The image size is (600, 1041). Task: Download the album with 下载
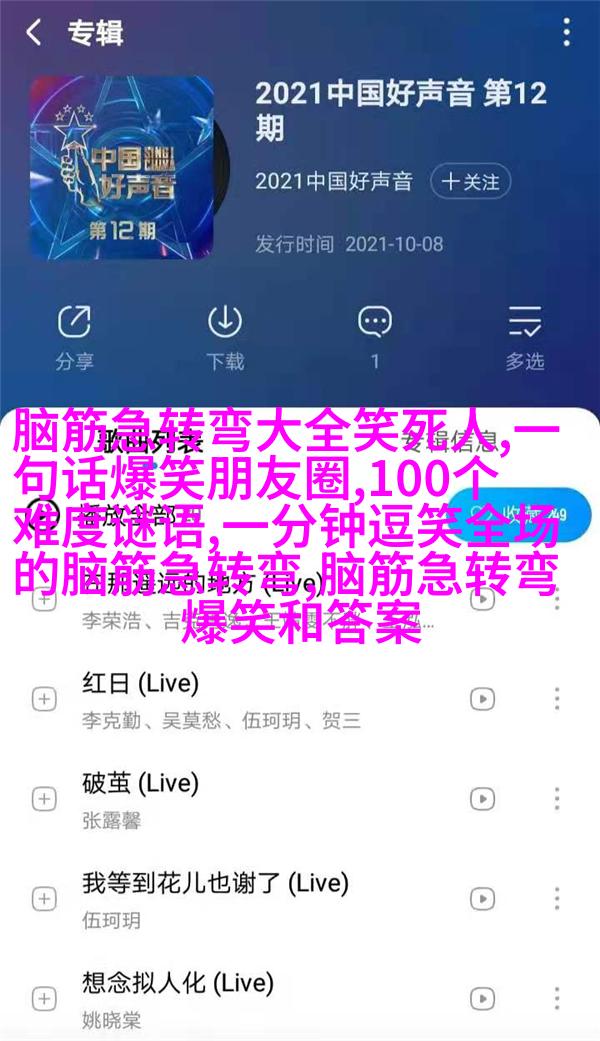click(x=224, y=336)
